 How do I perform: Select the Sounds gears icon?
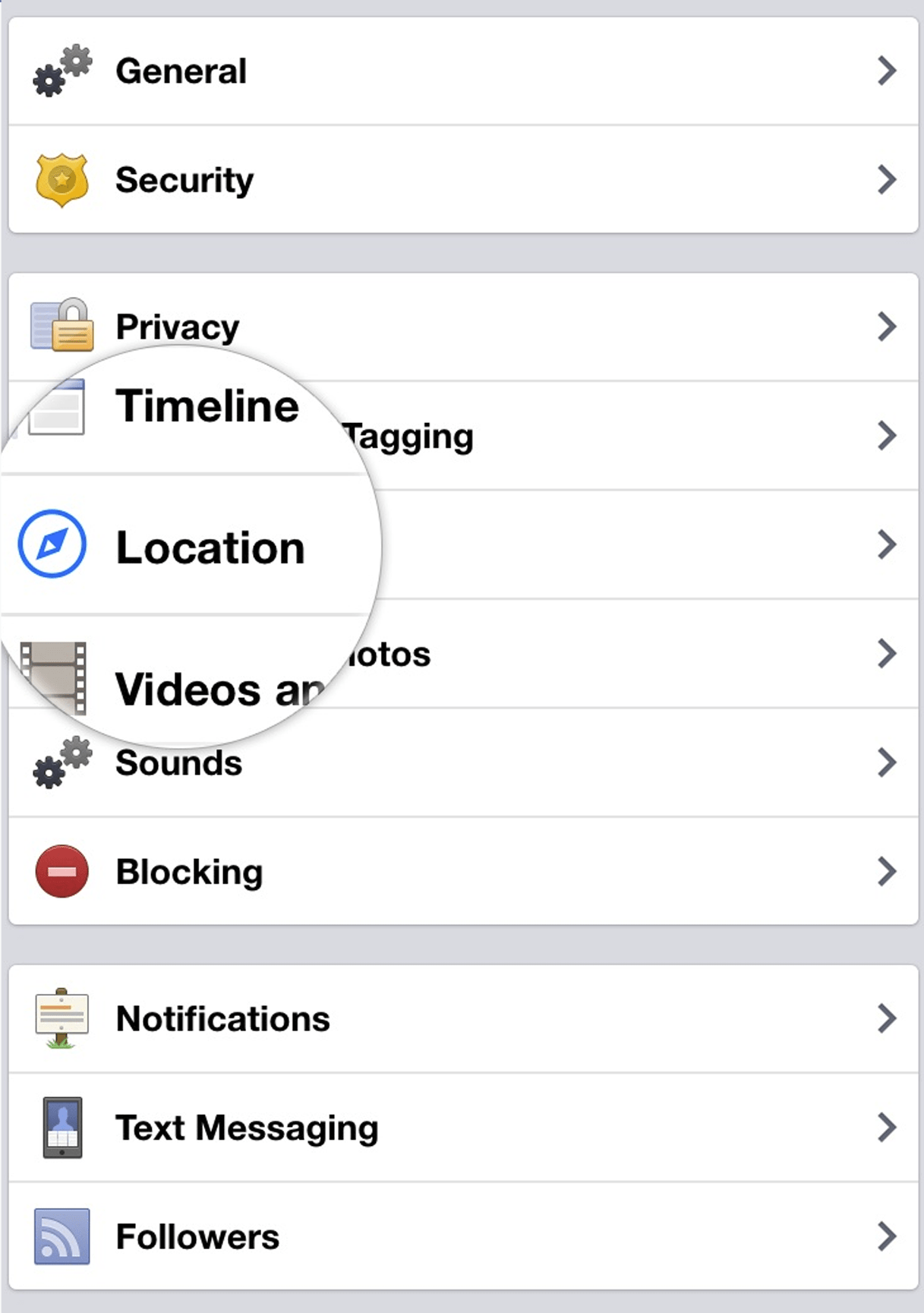(x=59, y=763)
